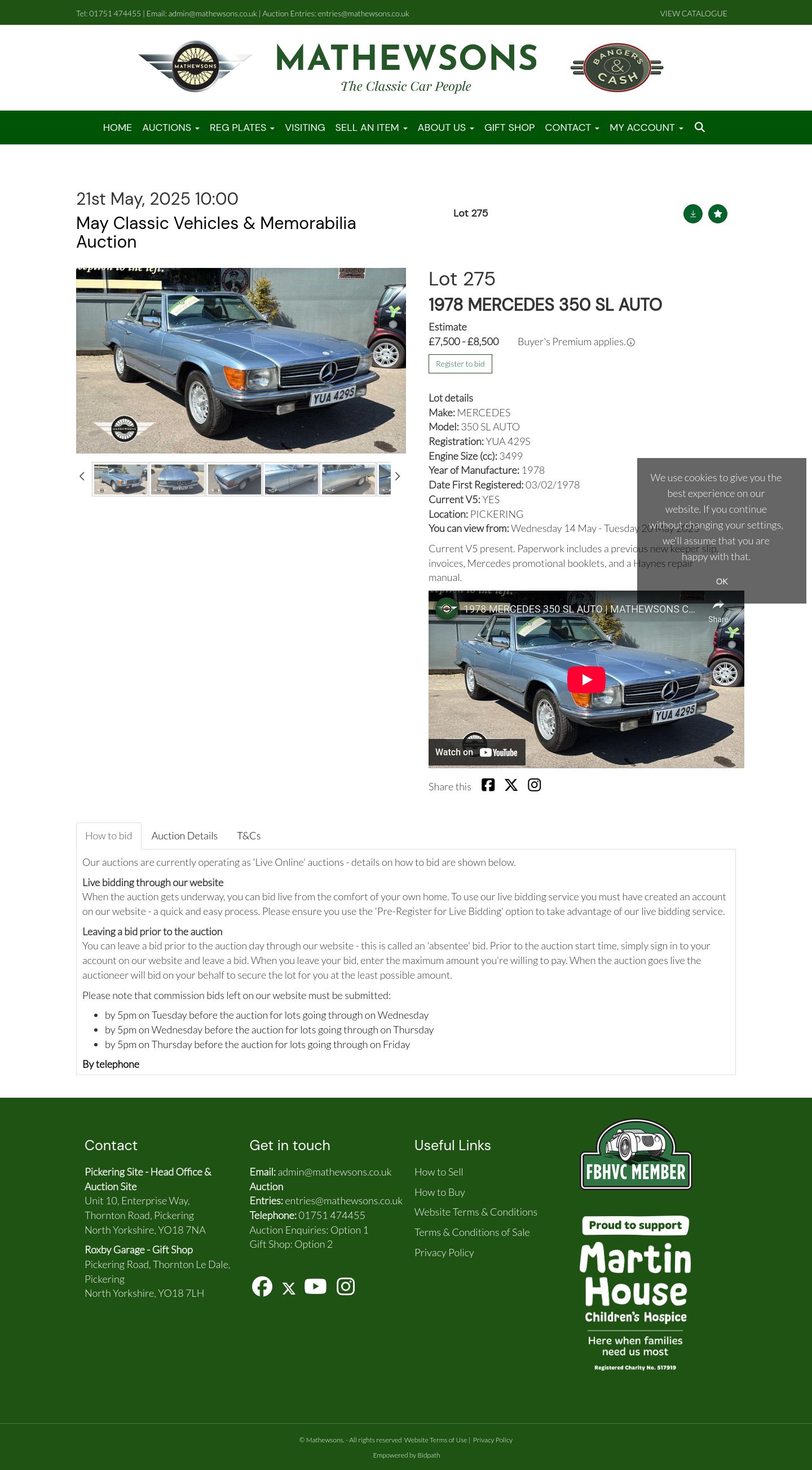Dismiss the cookie notice with OK
812x1470 pixels.
tap(721, 582)
